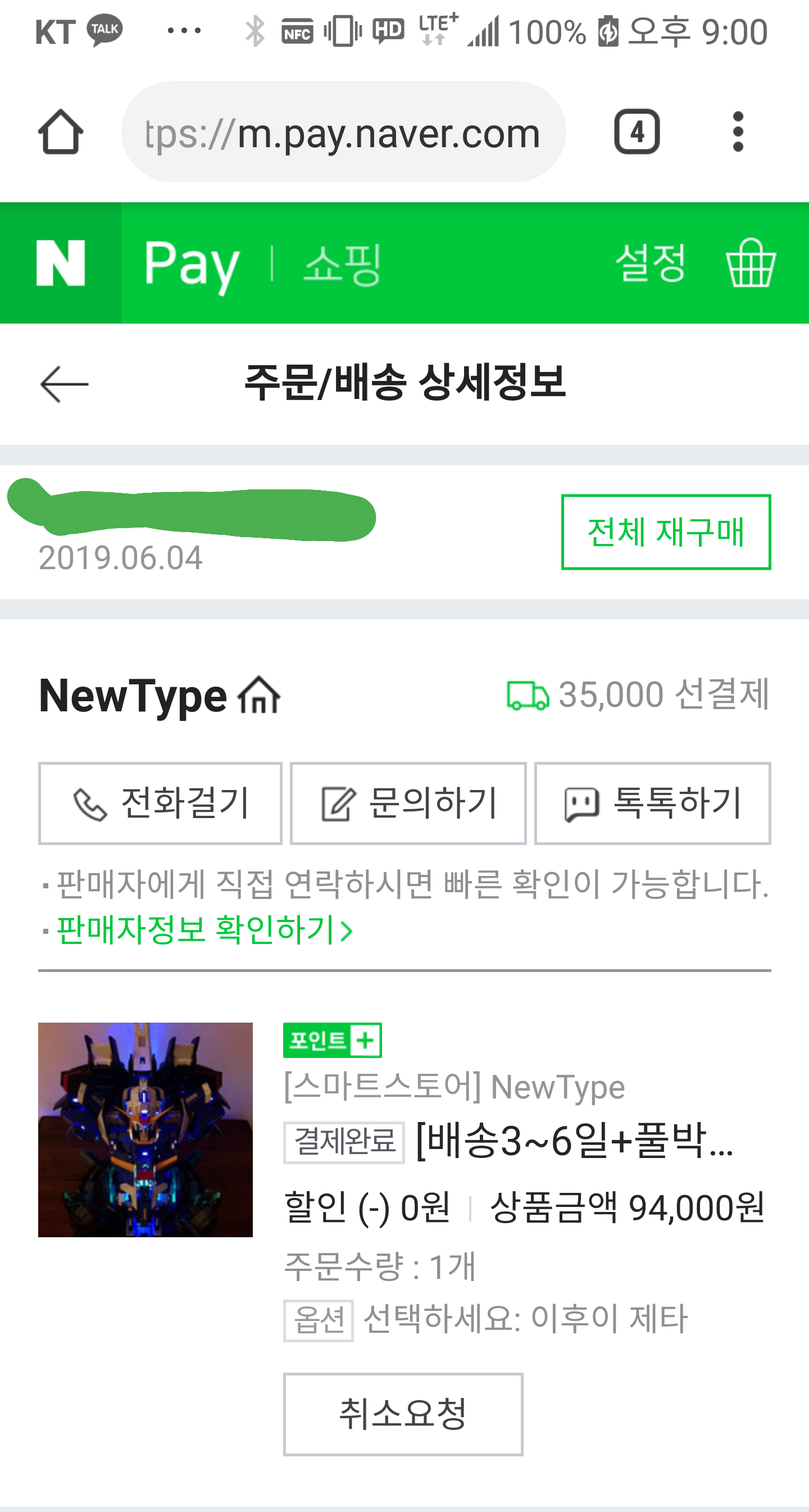Open the product photo thumbnail

[146, 1129]
